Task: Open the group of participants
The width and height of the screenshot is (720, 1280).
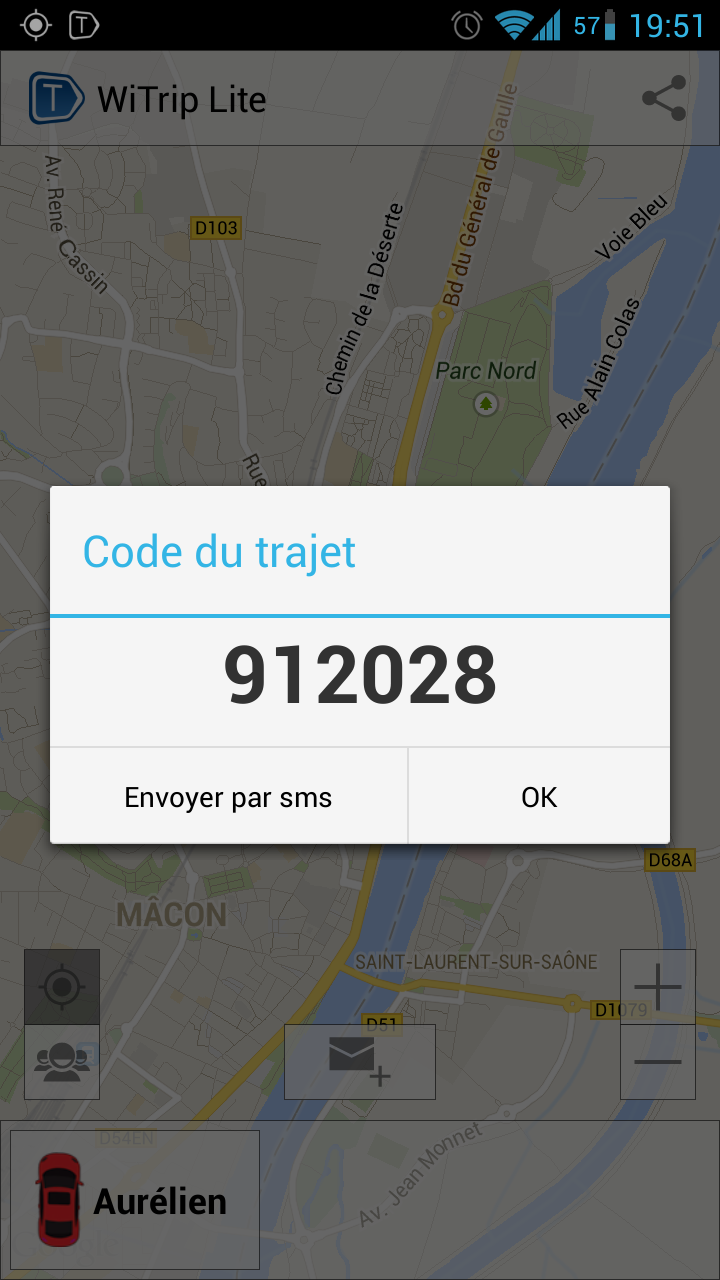Action: 62,1062
